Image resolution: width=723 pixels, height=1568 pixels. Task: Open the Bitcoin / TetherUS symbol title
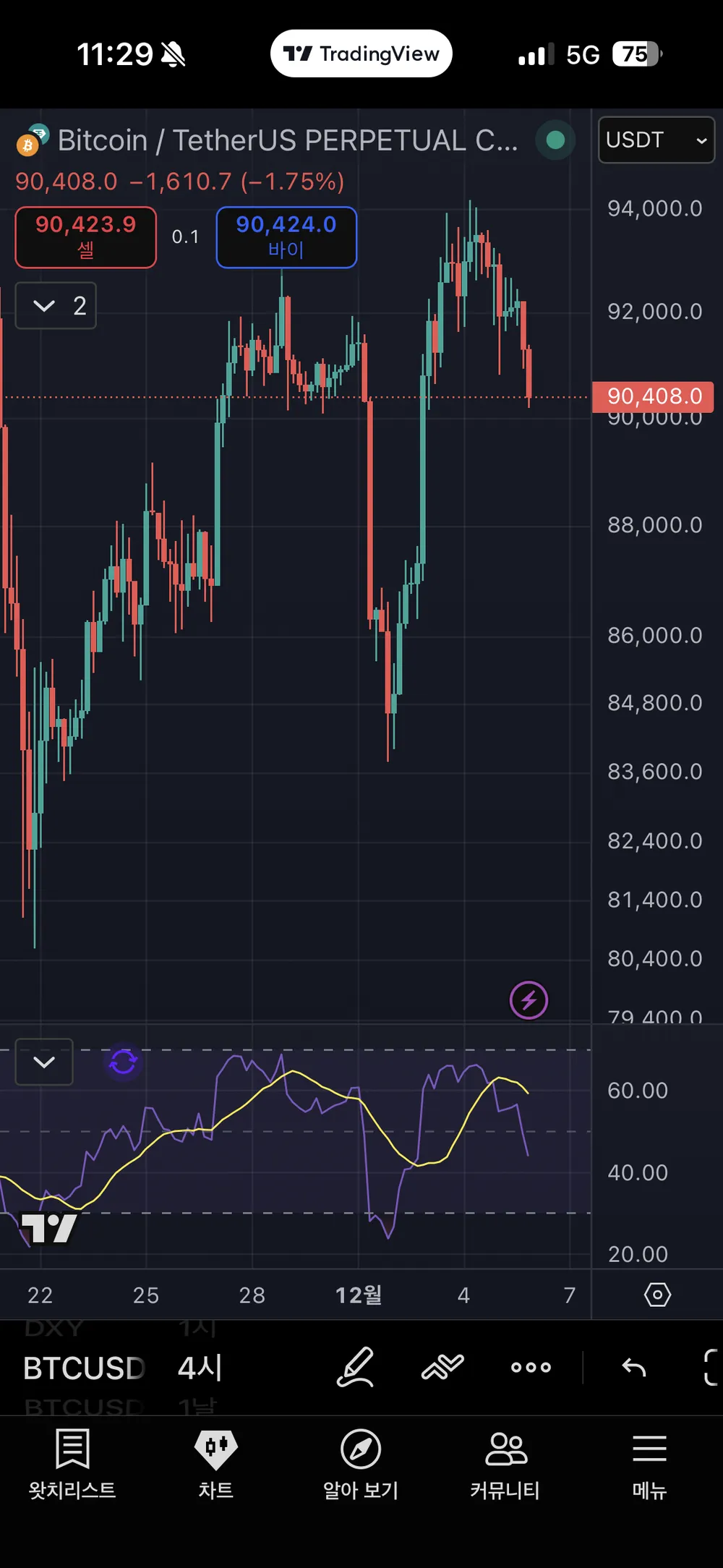[287, 140]
